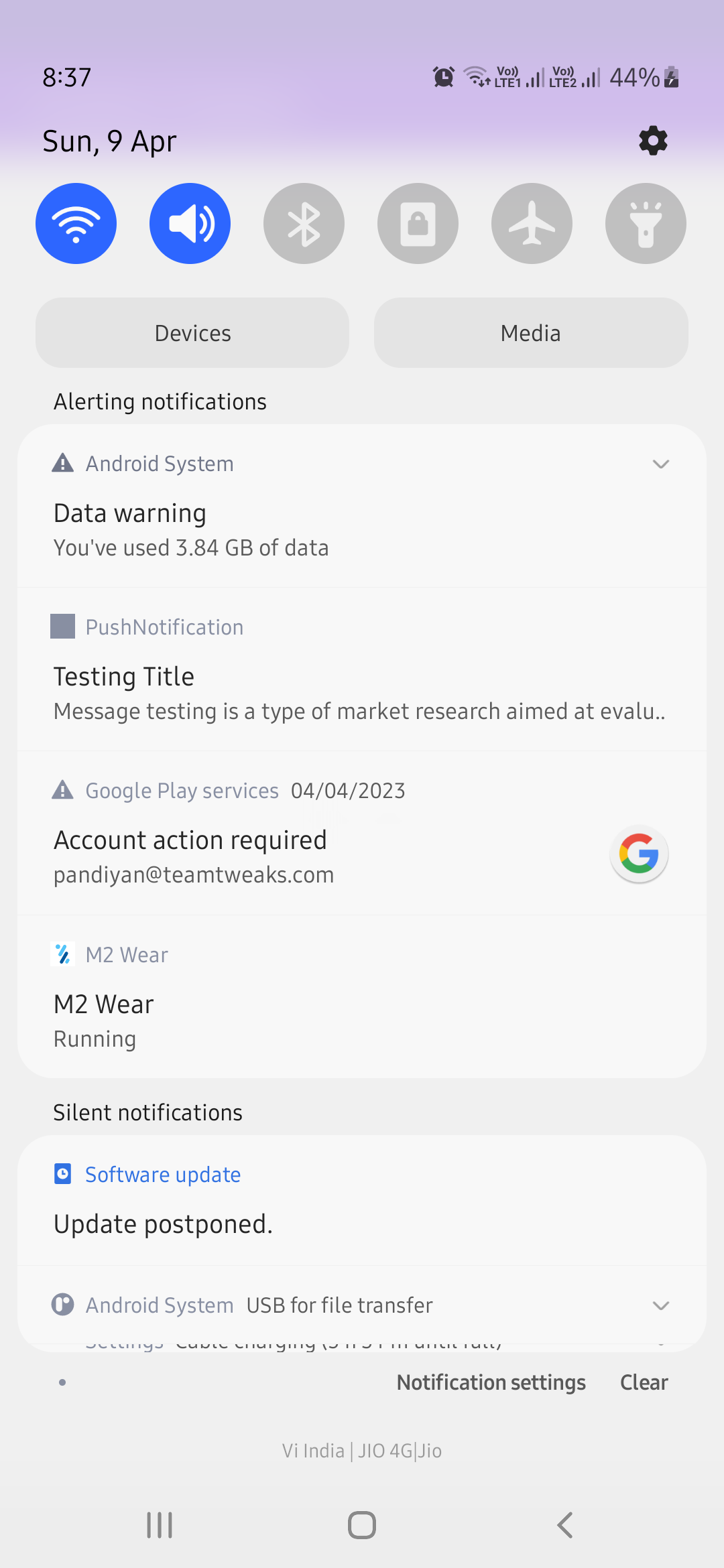Turn on Airplane mode

coord(532,223)
